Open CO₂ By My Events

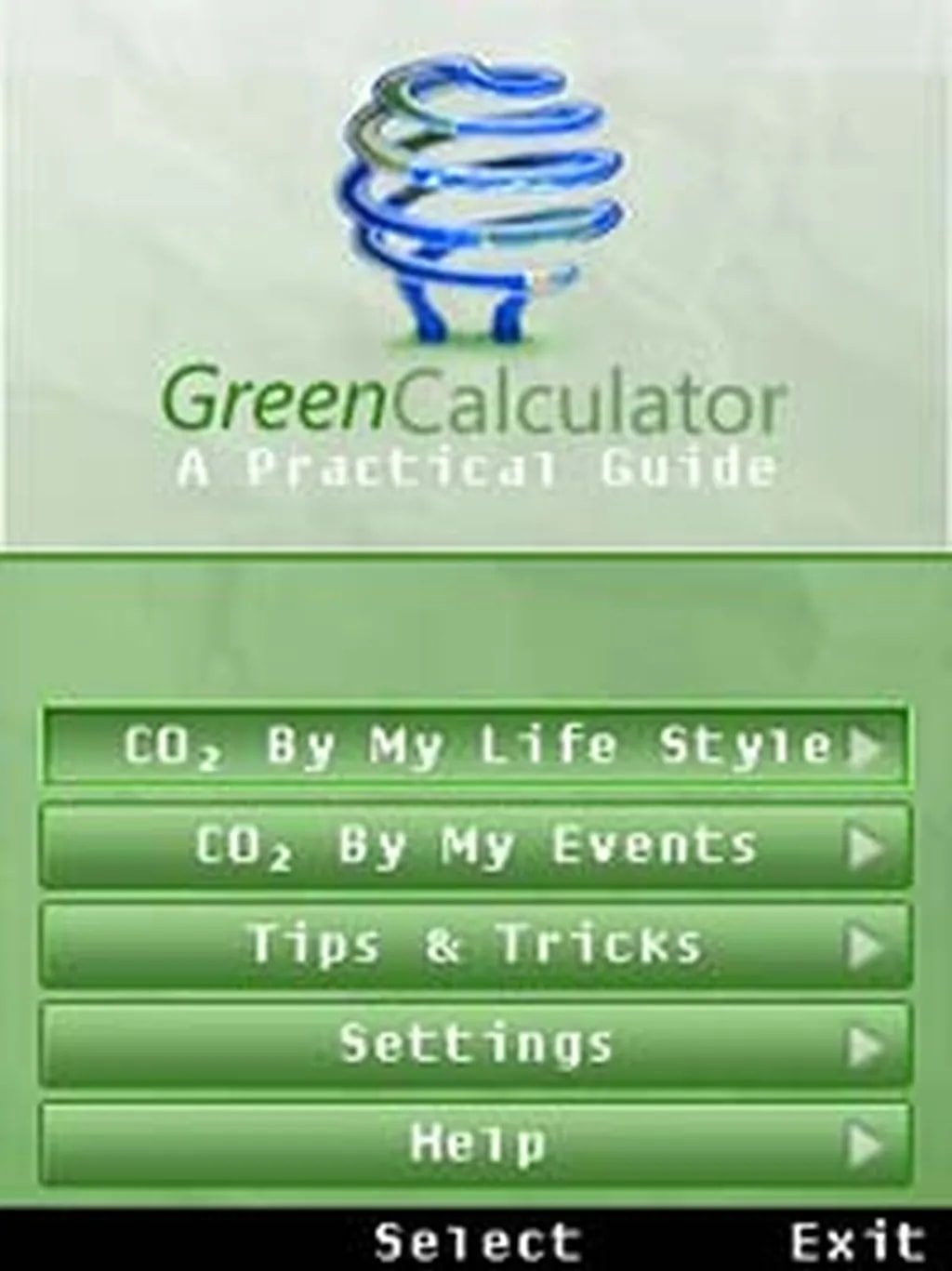pos(475,846)
